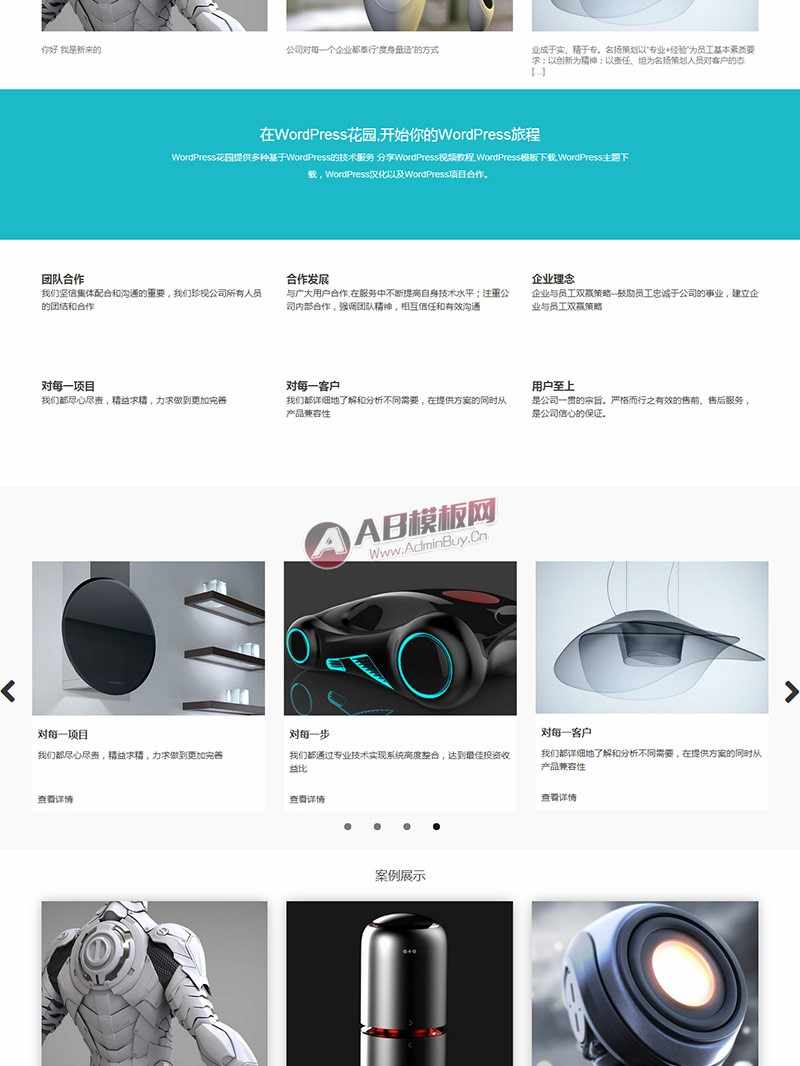800x1066 pixels.
Task: Select the second carousel page dot
Action: coord(377,827)
